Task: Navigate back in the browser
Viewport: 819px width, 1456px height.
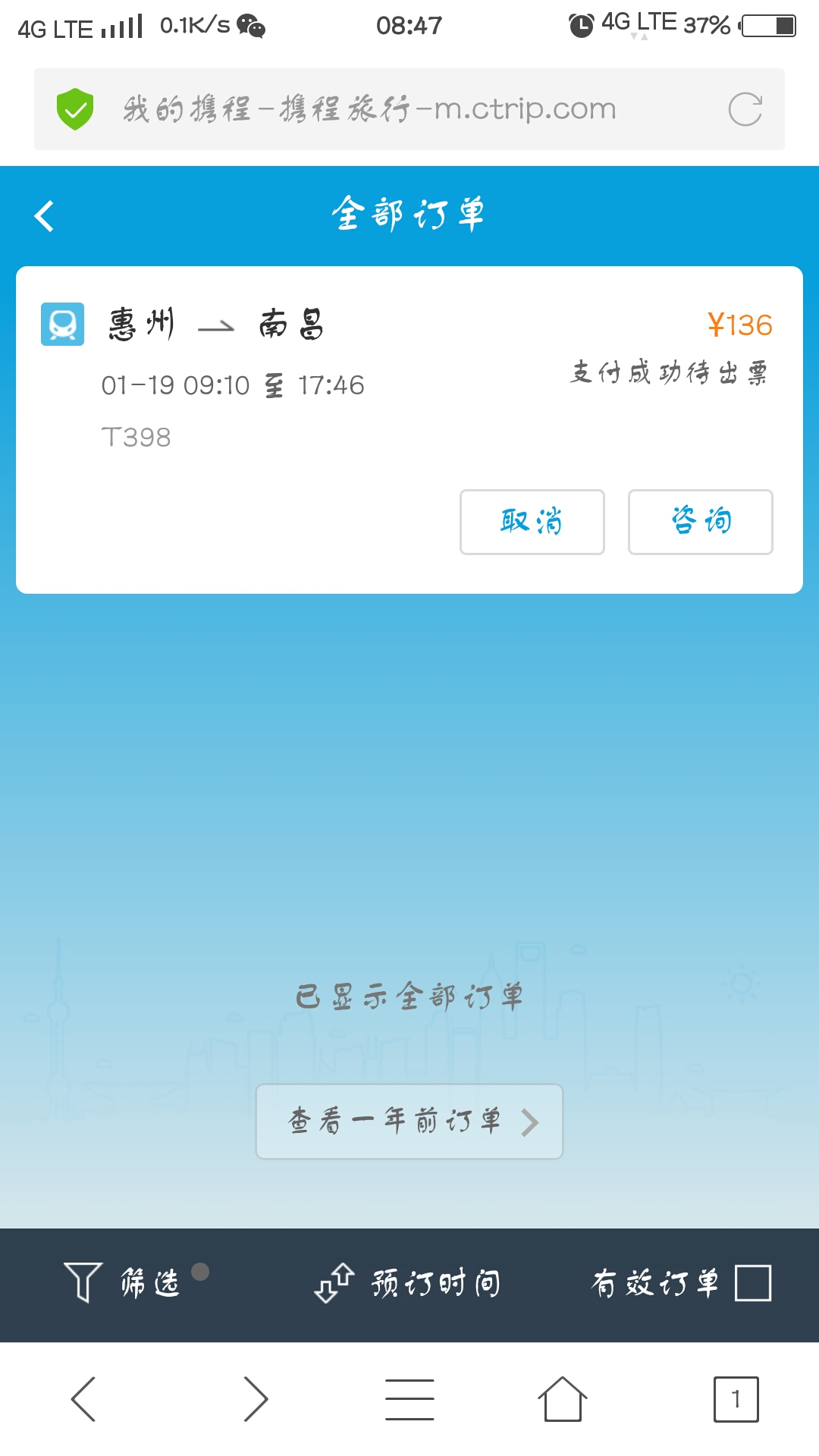Action: click(83, 1399)
